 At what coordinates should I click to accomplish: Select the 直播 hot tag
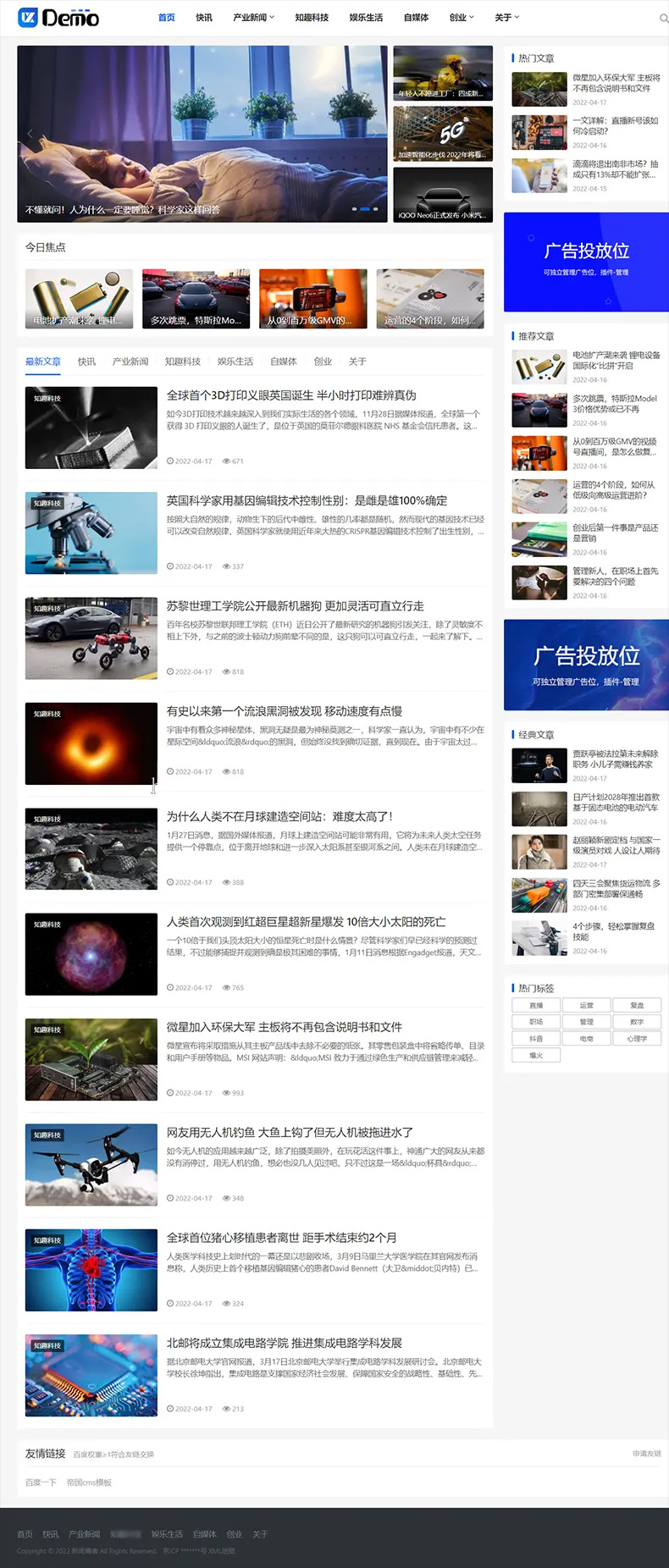[536, 1005]
